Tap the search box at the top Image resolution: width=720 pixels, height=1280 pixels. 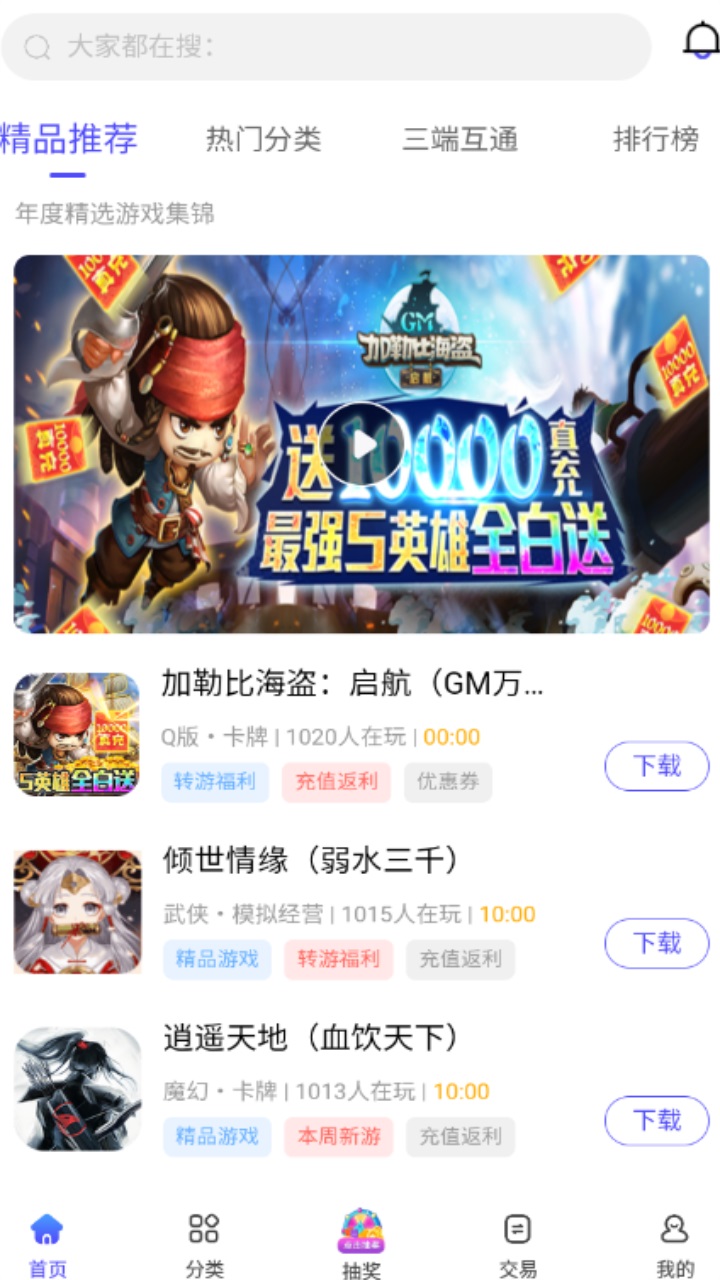coord(325,47)
